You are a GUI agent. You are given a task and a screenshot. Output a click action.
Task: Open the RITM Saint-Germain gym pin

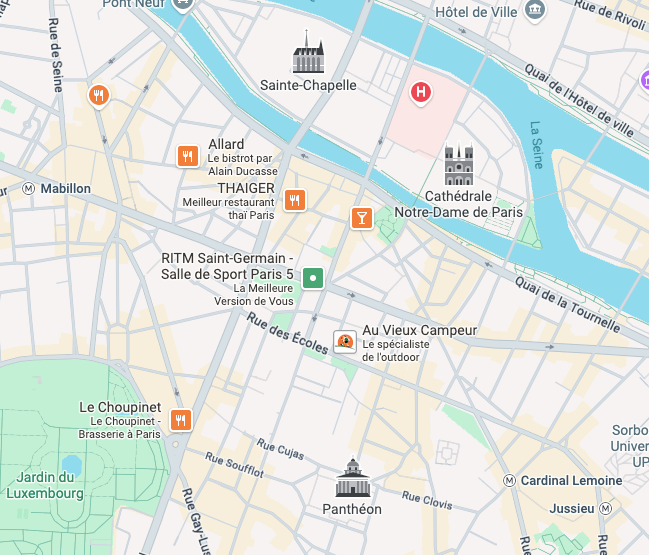314,278
